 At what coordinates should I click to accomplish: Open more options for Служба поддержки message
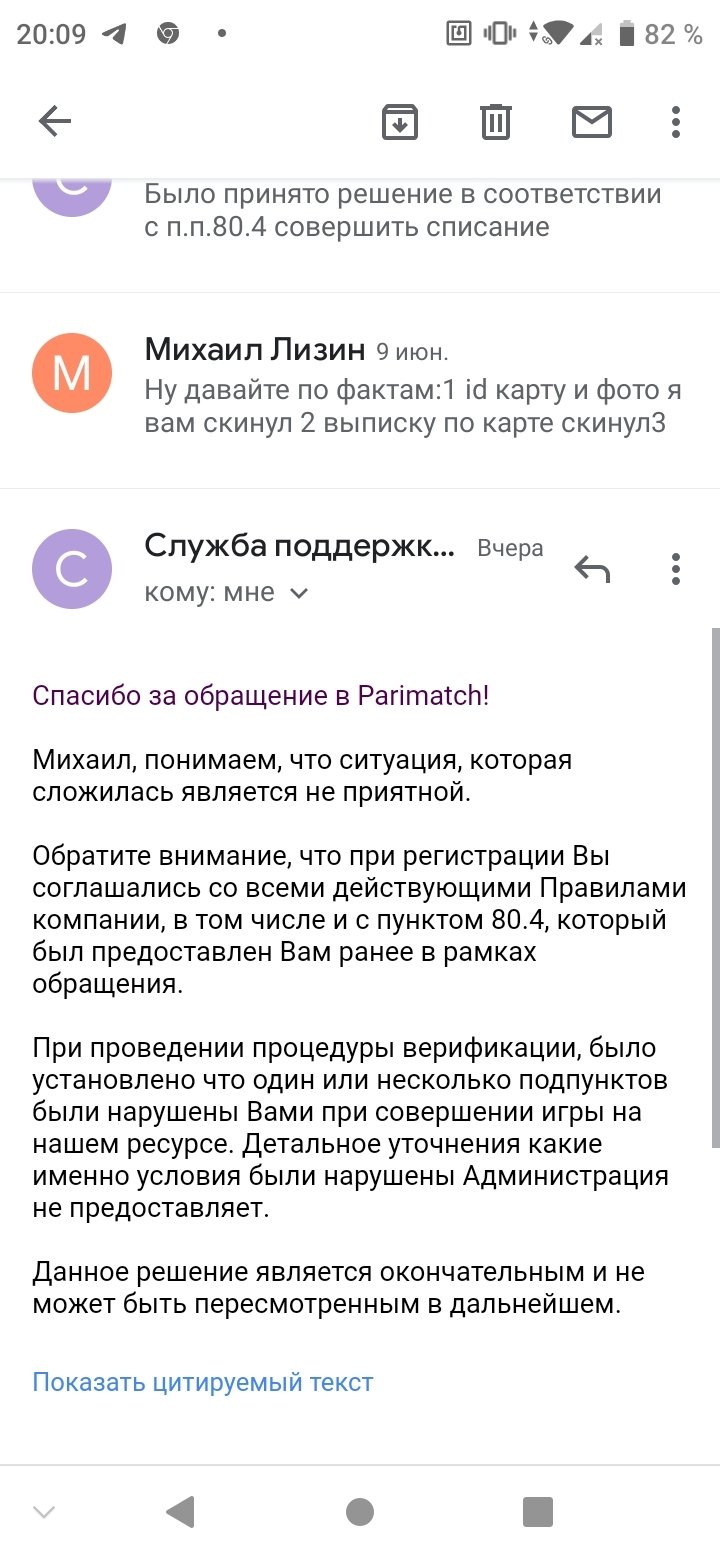[676, 569]
